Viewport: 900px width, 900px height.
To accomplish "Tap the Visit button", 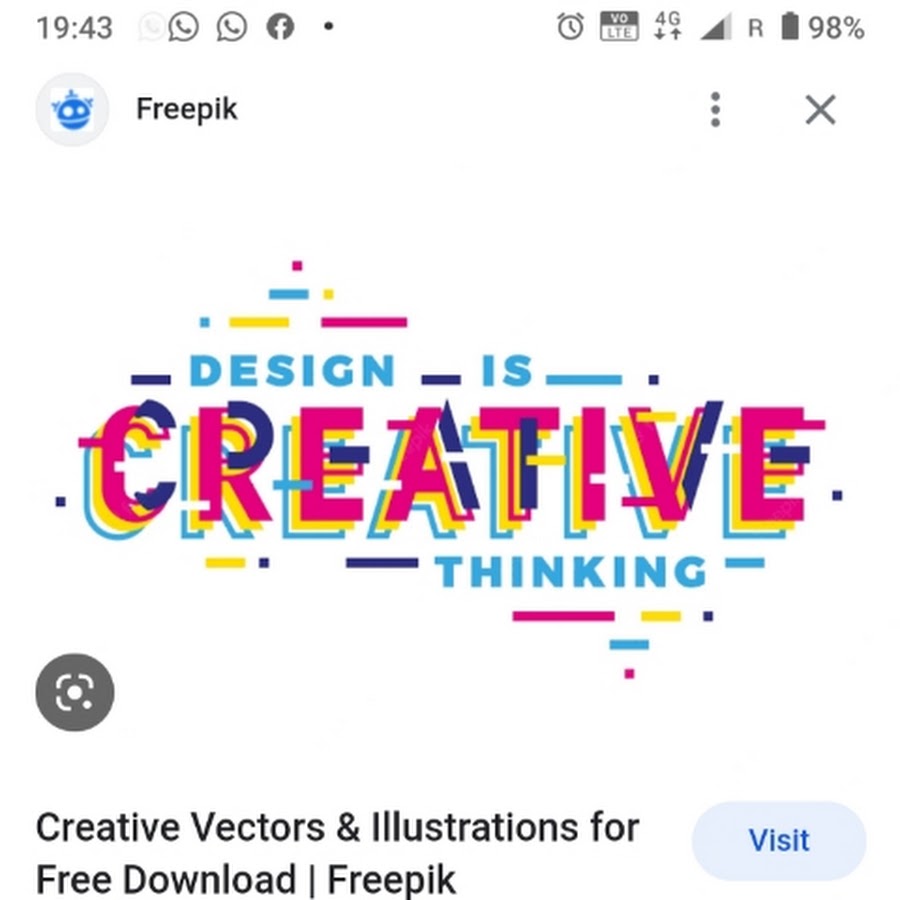I will 778,840.
